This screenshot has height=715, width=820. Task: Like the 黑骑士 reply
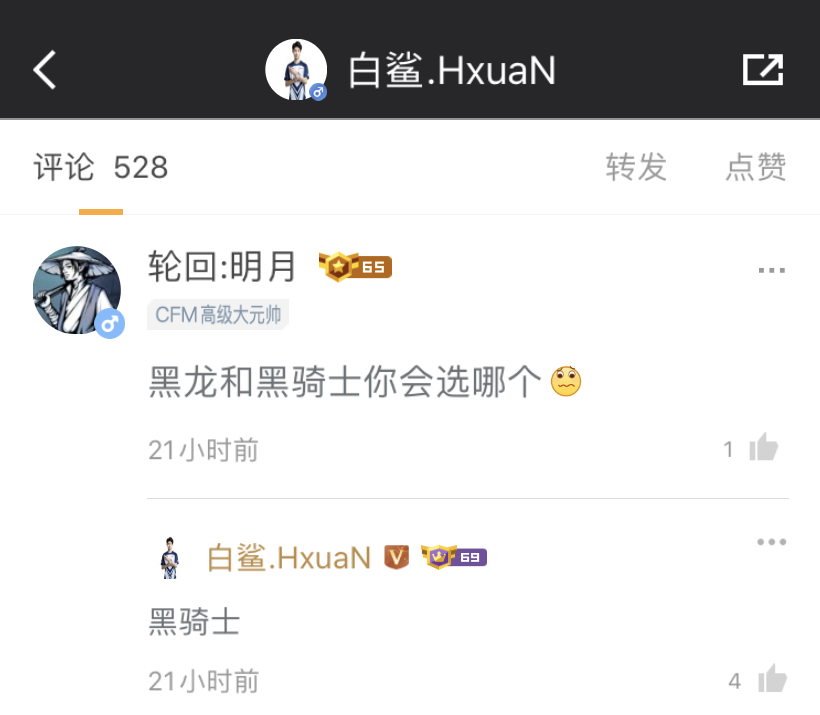[x=771, y=680]
